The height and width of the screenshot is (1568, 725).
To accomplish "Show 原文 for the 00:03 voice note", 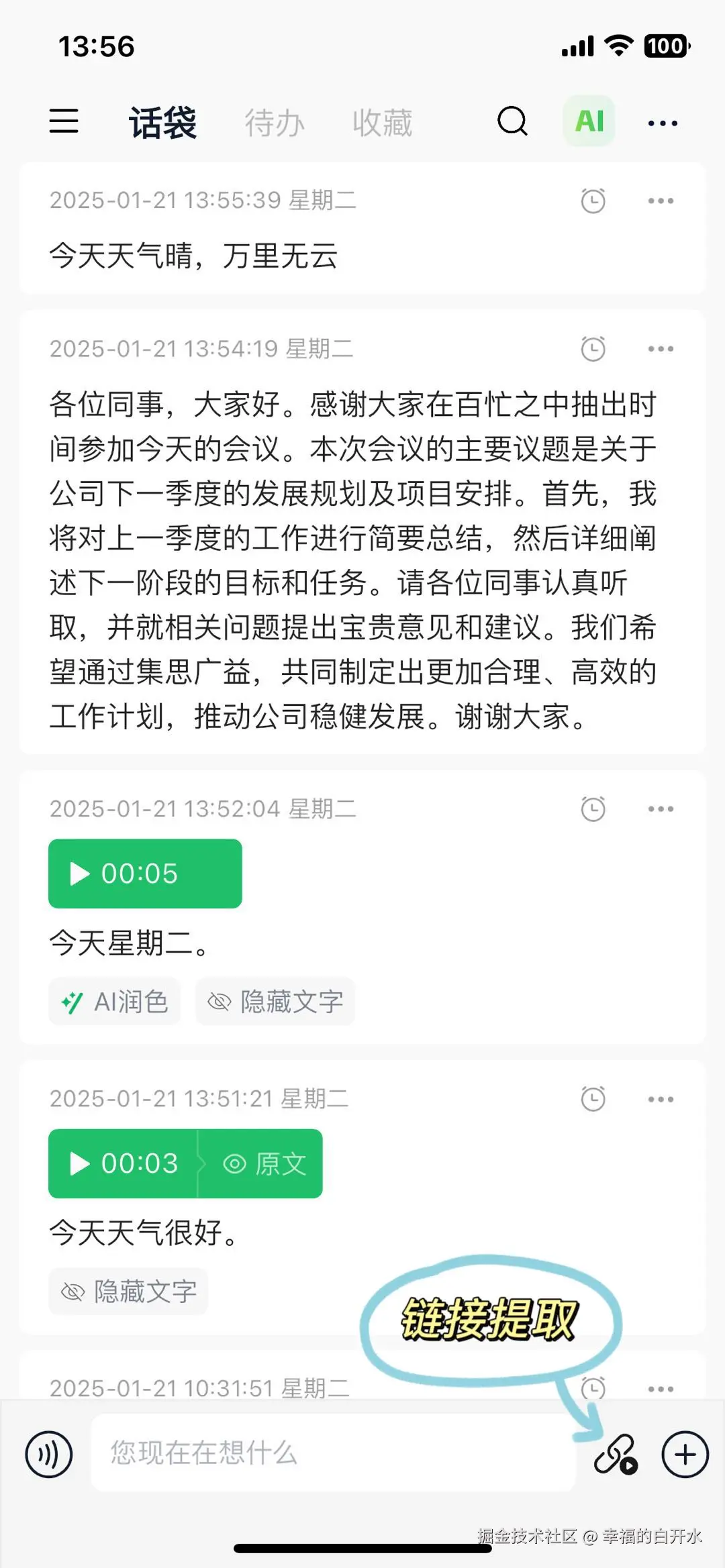I will (x=264, y=1164).
